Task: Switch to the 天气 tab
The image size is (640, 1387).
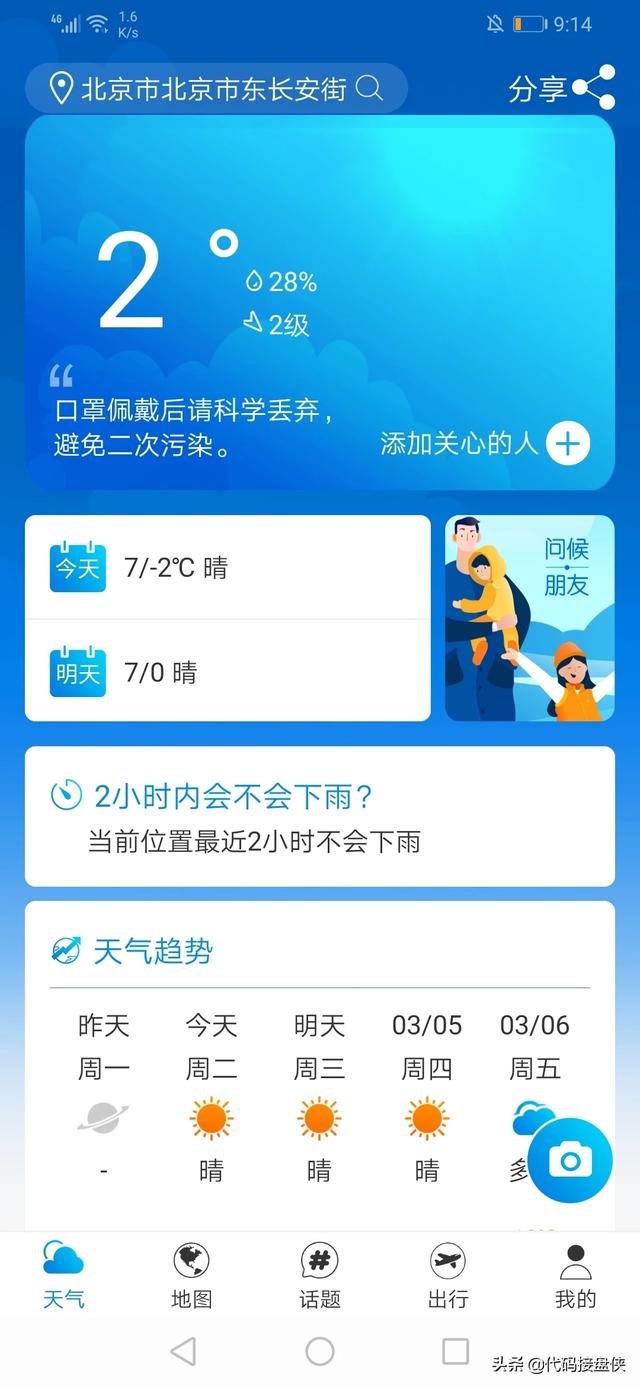Action: tap(64, 1274)
